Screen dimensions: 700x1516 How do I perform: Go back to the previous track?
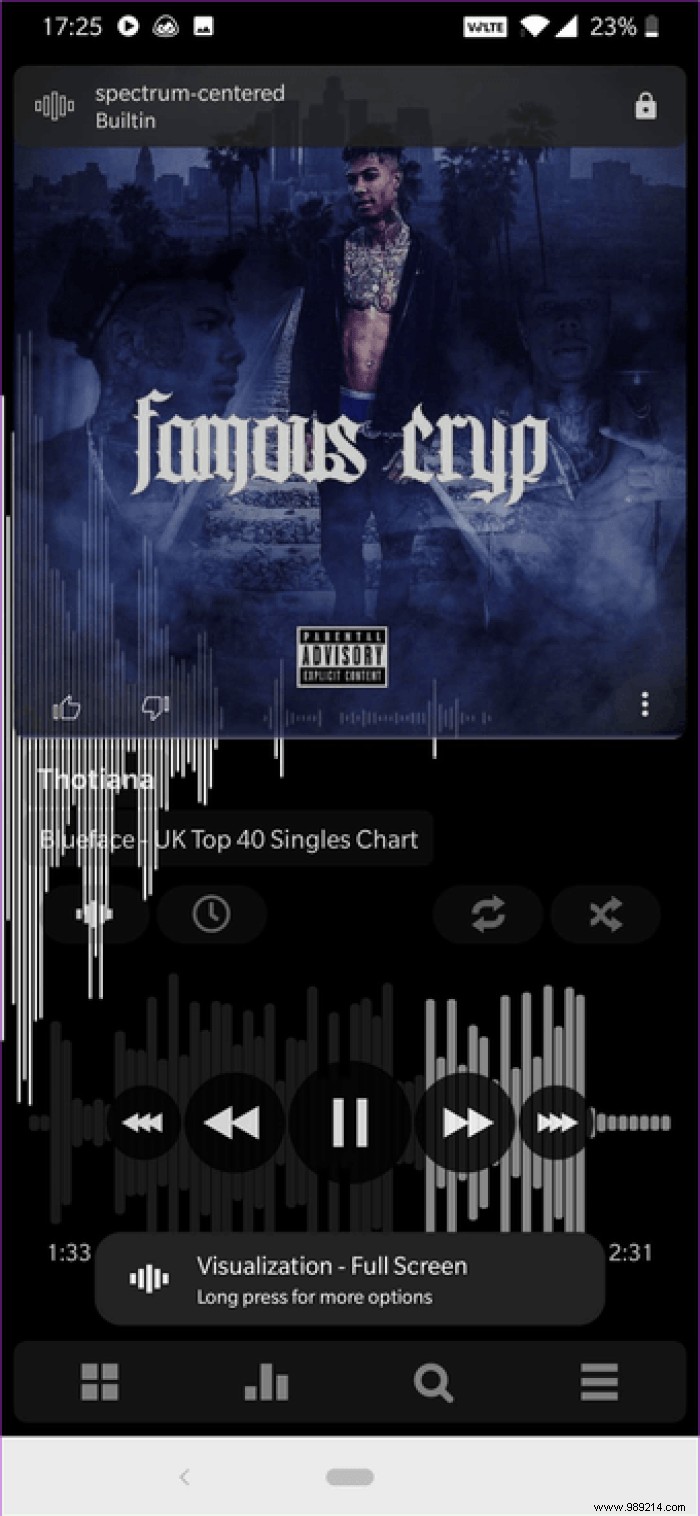[x=232, y=1122]
